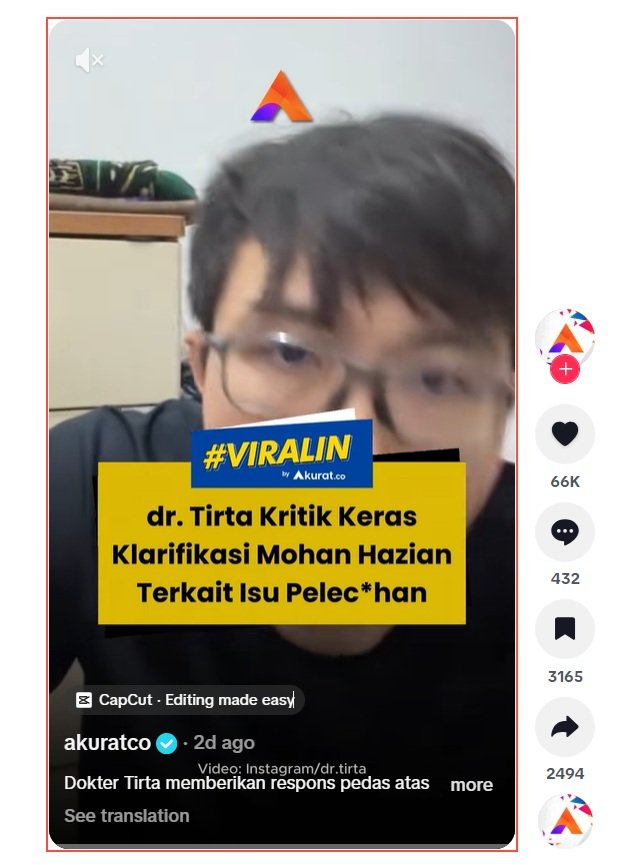Image resolution: width=628 pixels, height=865 pixels.
Task: Like this video
Action: (565, 434)
